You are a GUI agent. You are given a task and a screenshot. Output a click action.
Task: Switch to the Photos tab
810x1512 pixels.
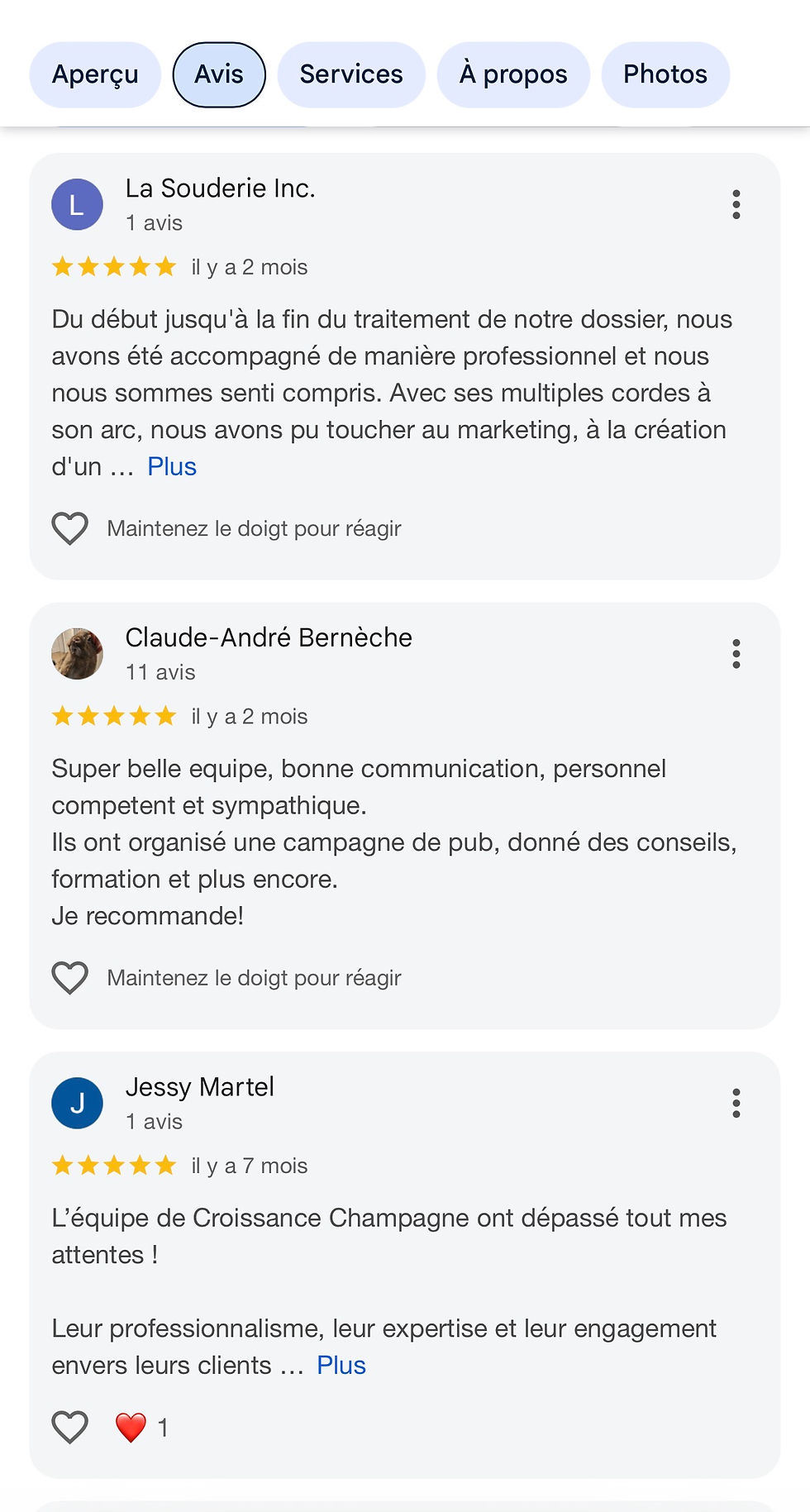(665, 74)
